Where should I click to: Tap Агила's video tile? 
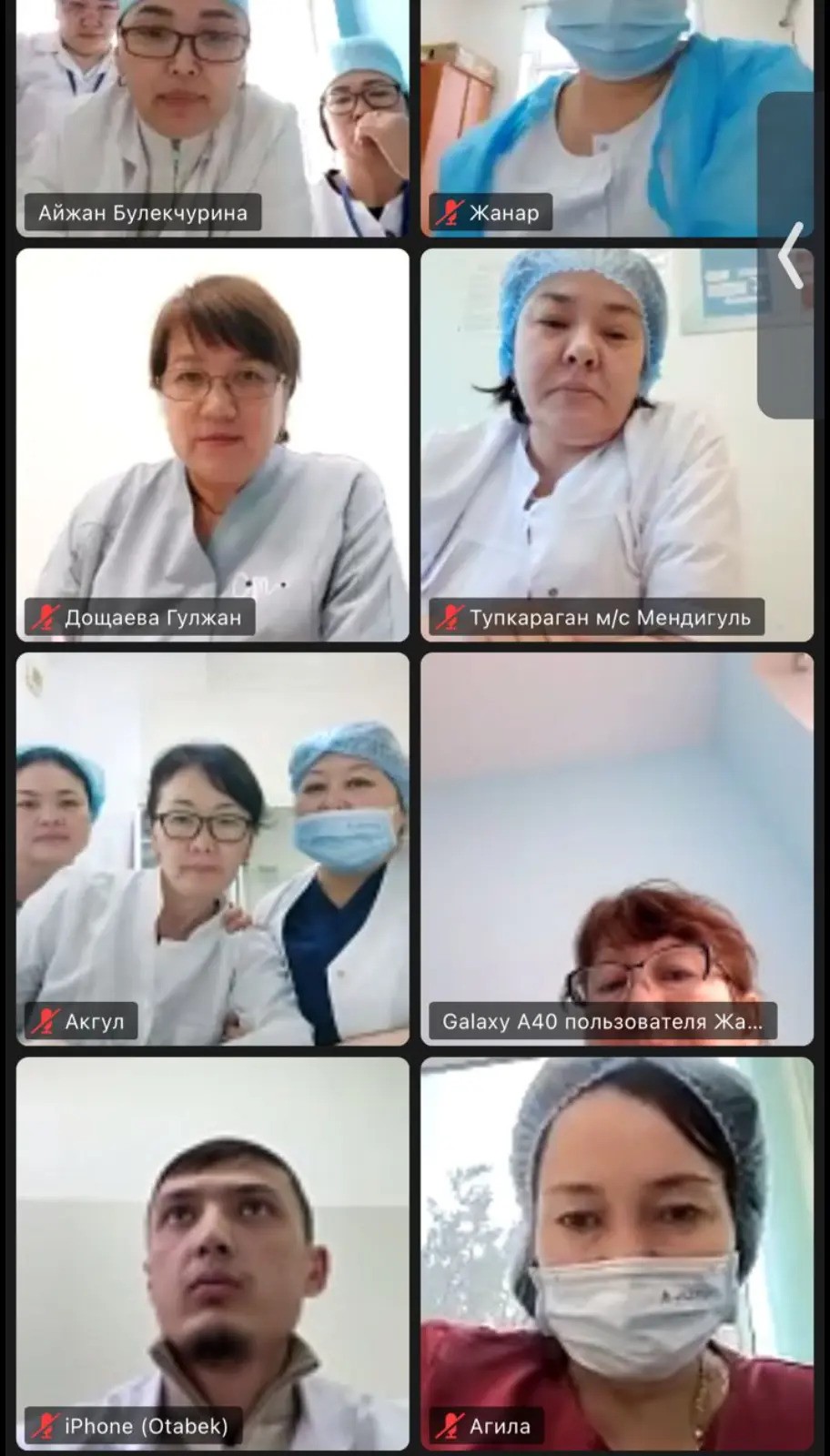coord(617,1252)
